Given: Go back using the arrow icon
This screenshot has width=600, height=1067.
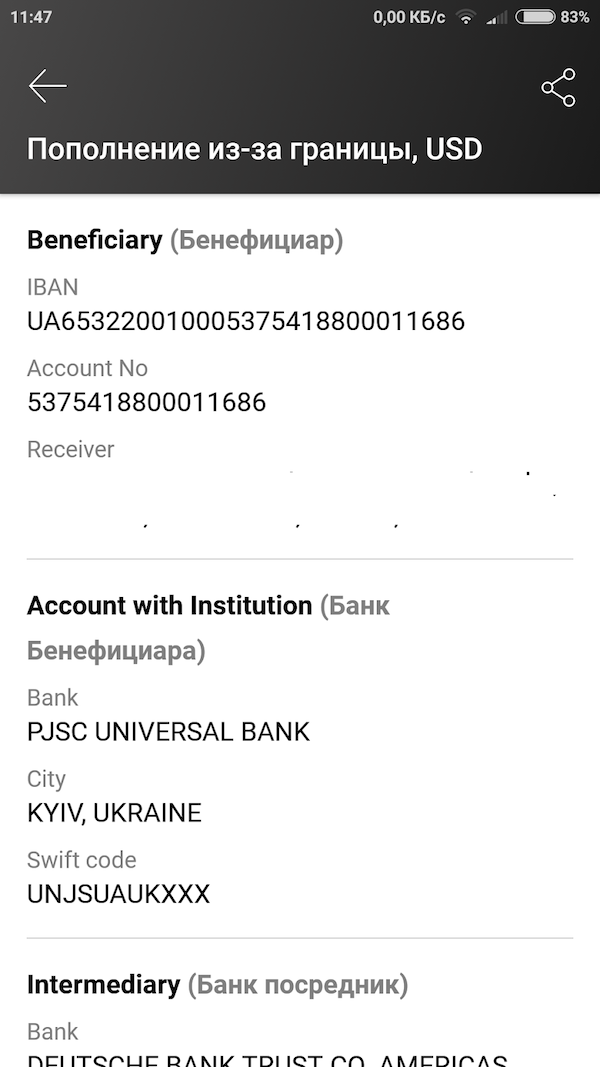Looking at the screenshot, I should point(48,86).
